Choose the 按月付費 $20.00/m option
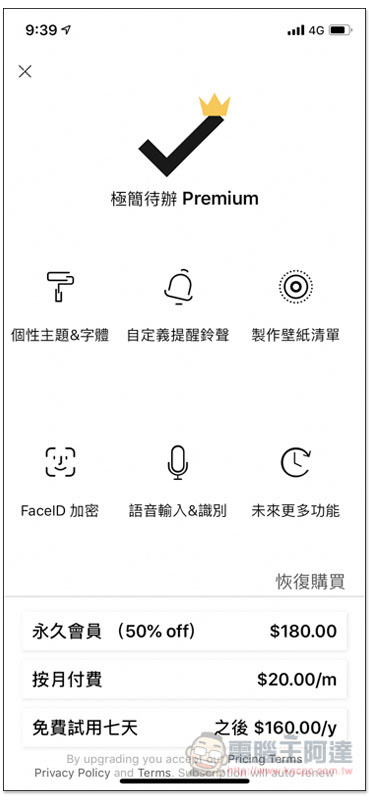This screenshot has height=800, width=369. (184, 680)
